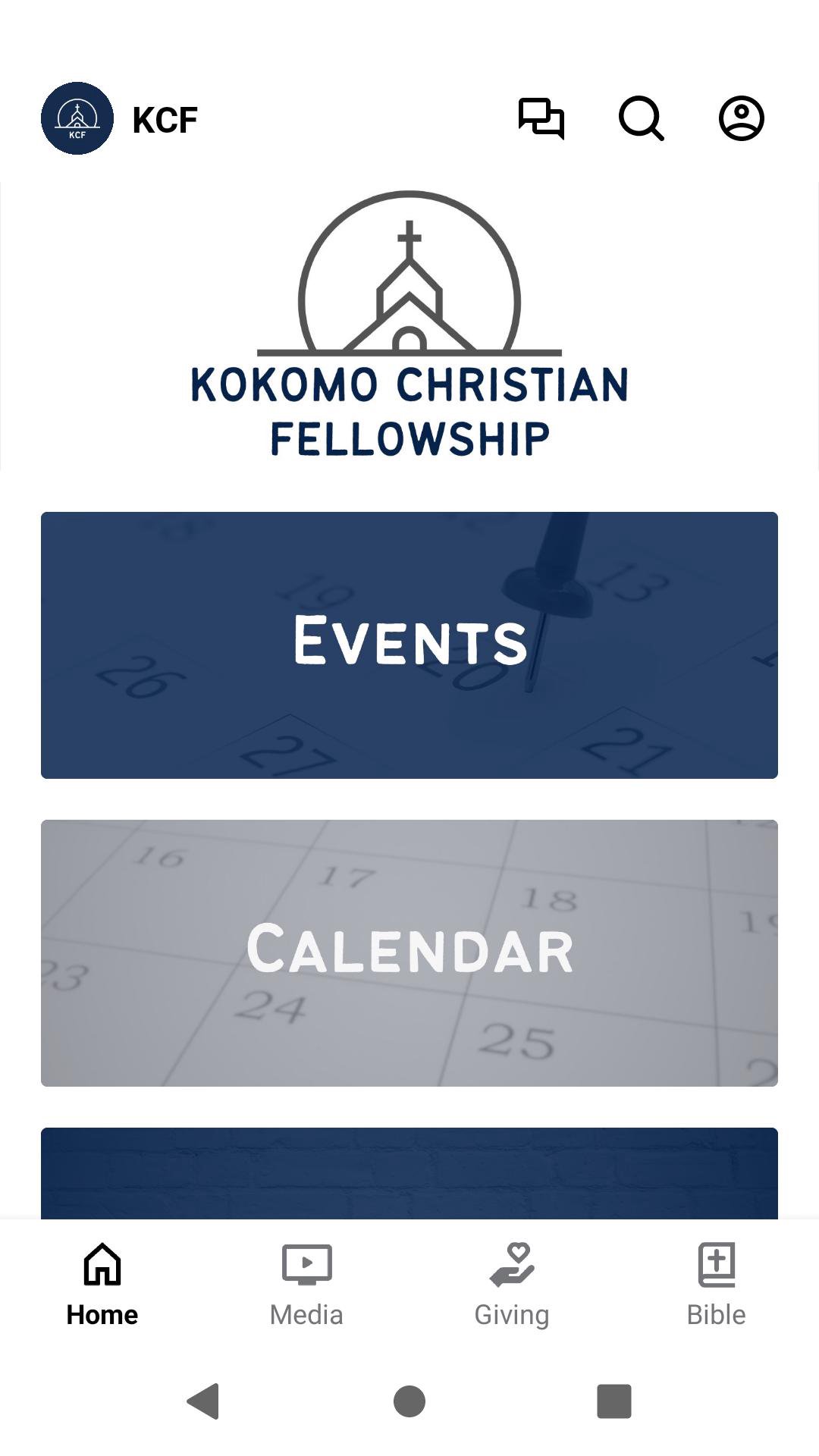The width and height of the screenshot is (819, 1456).
Task: Open the Calendar card
Action: pyautogui.click(x=409, y=952)
